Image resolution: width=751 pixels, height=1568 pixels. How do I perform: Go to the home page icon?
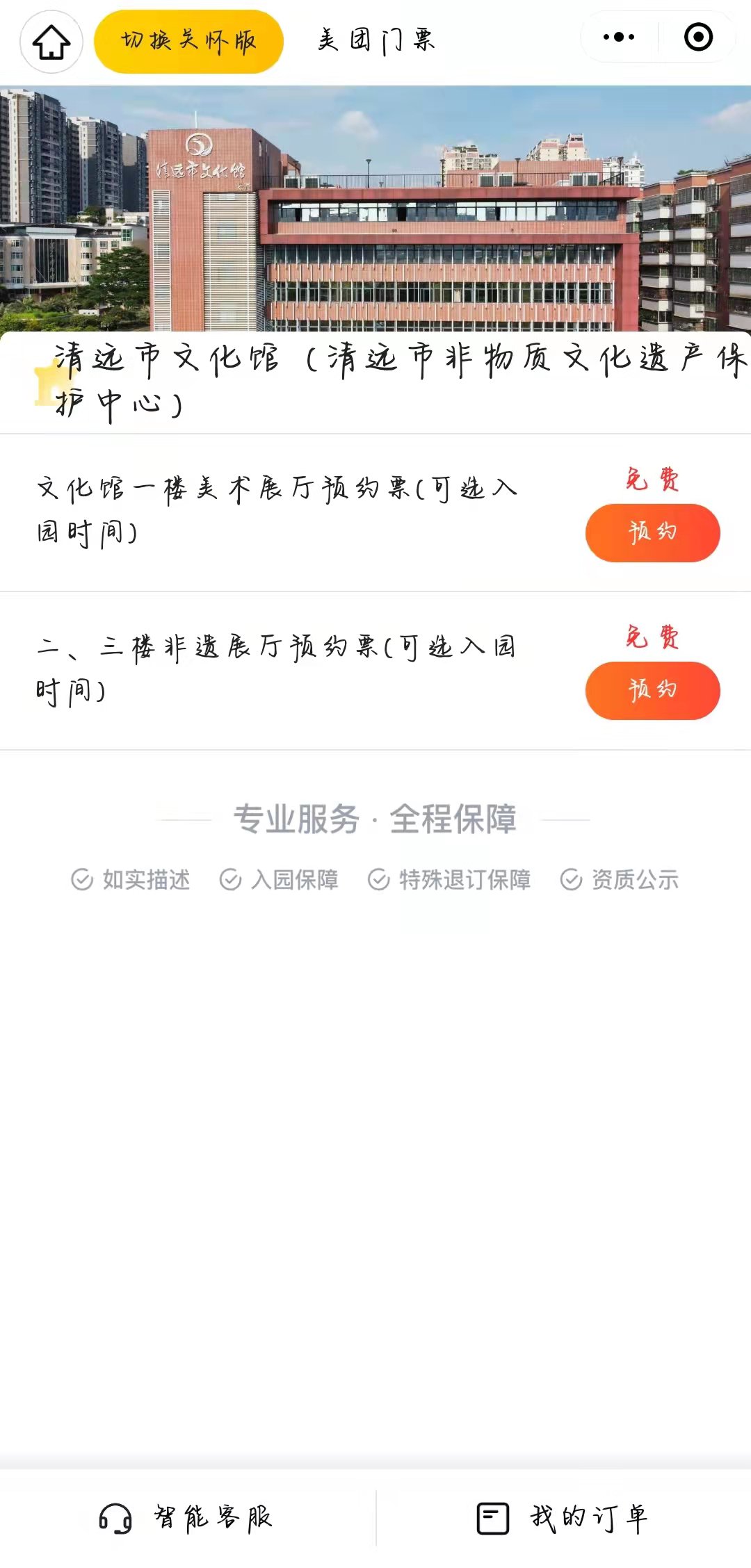coord(51,42)
